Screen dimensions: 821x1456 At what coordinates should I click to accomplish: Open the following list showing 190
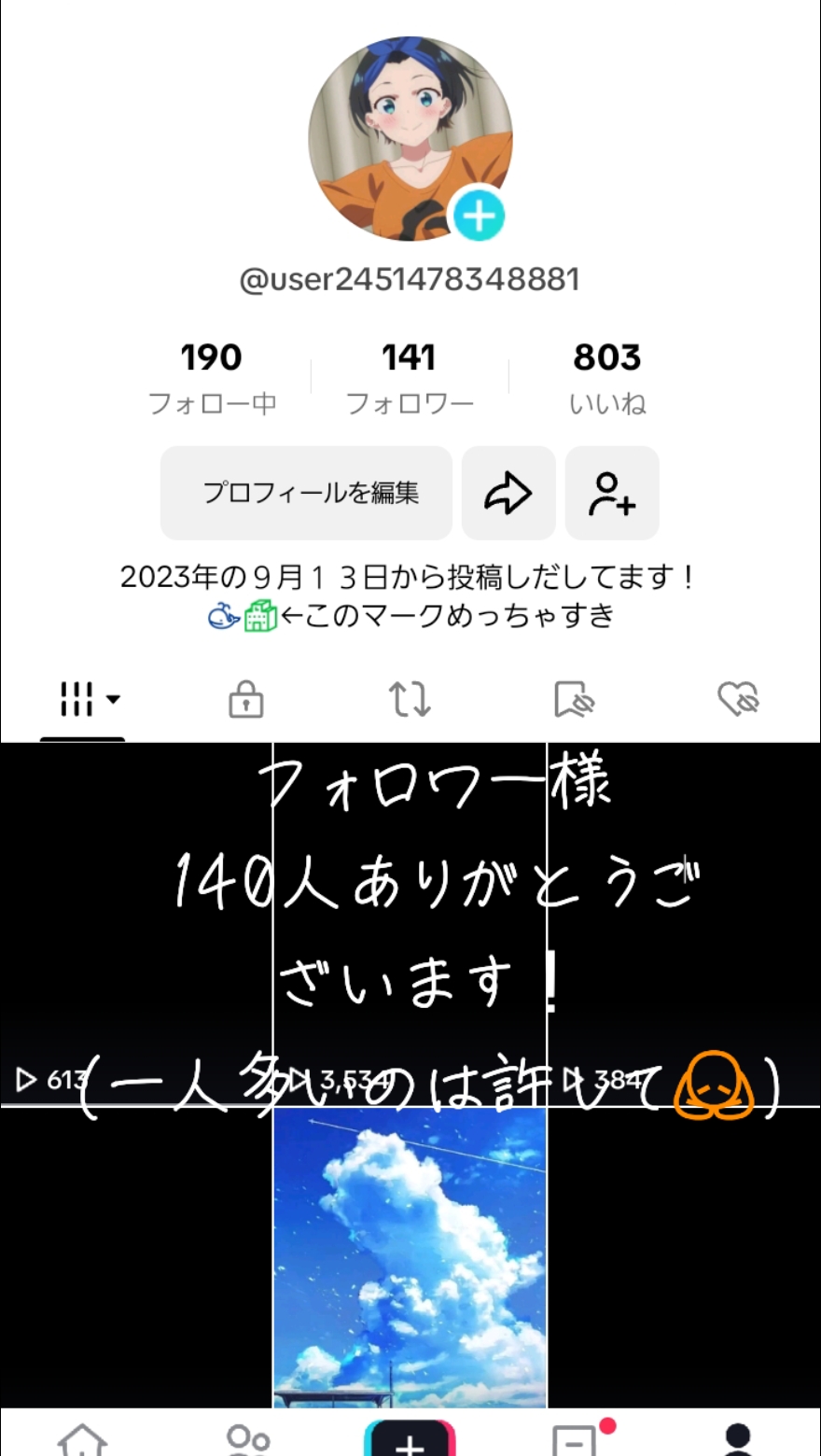click(212, 376)
